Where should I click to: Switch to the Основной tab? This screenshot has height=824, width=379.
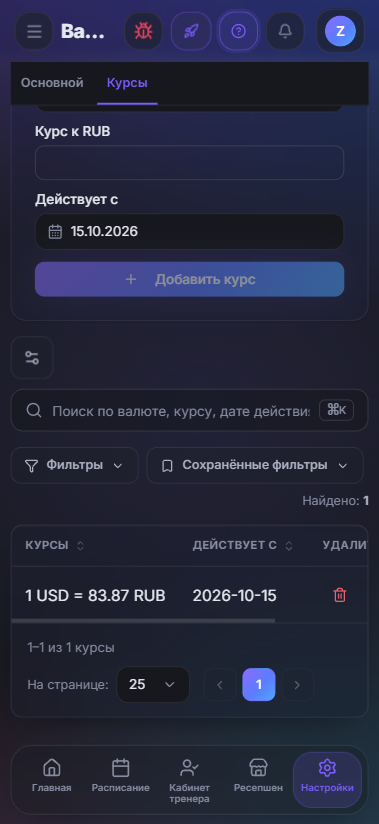(52, 83)
